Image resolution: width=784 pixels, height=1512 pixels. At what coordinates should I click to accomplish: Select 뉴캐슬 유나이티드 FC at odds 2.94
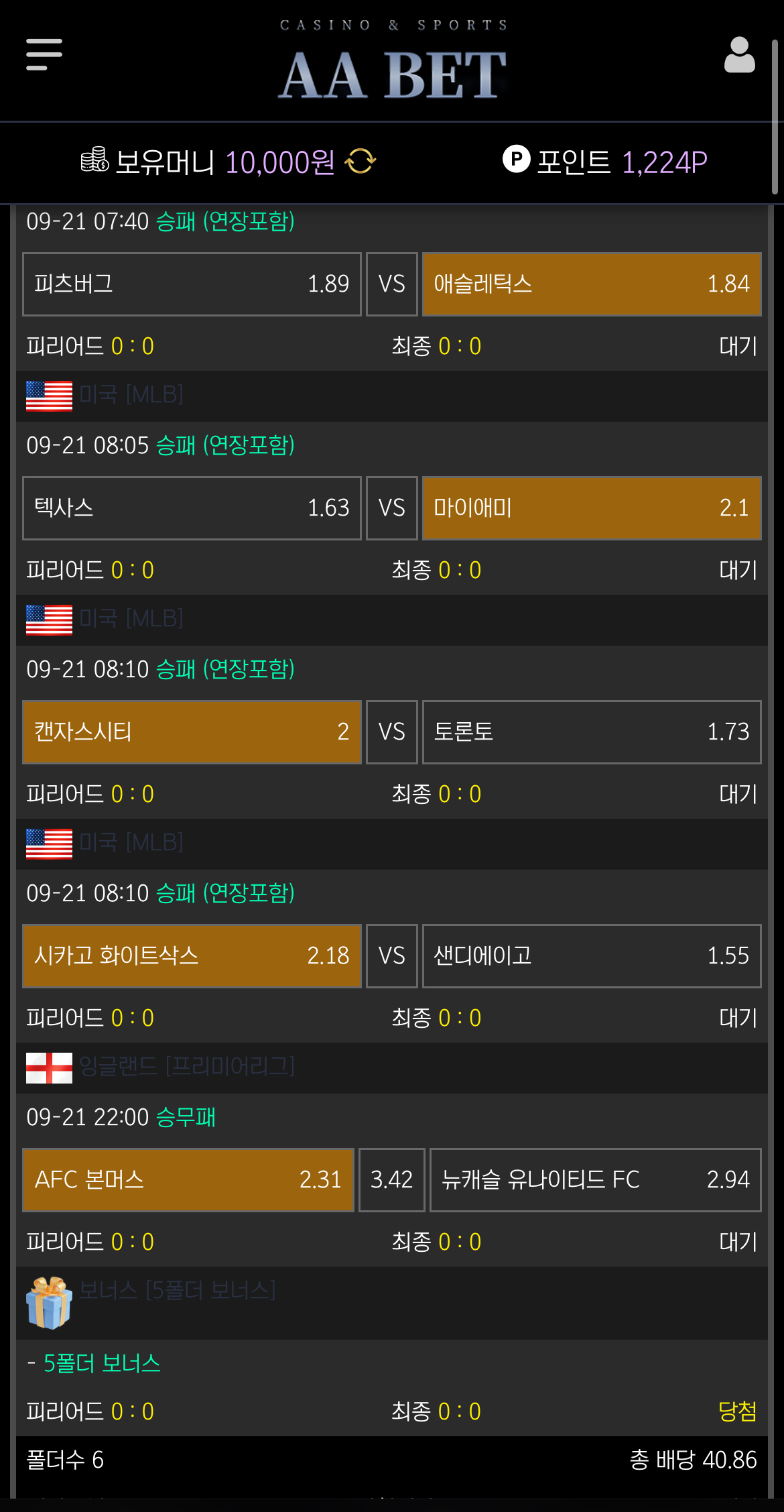[x=595, y=1180]
